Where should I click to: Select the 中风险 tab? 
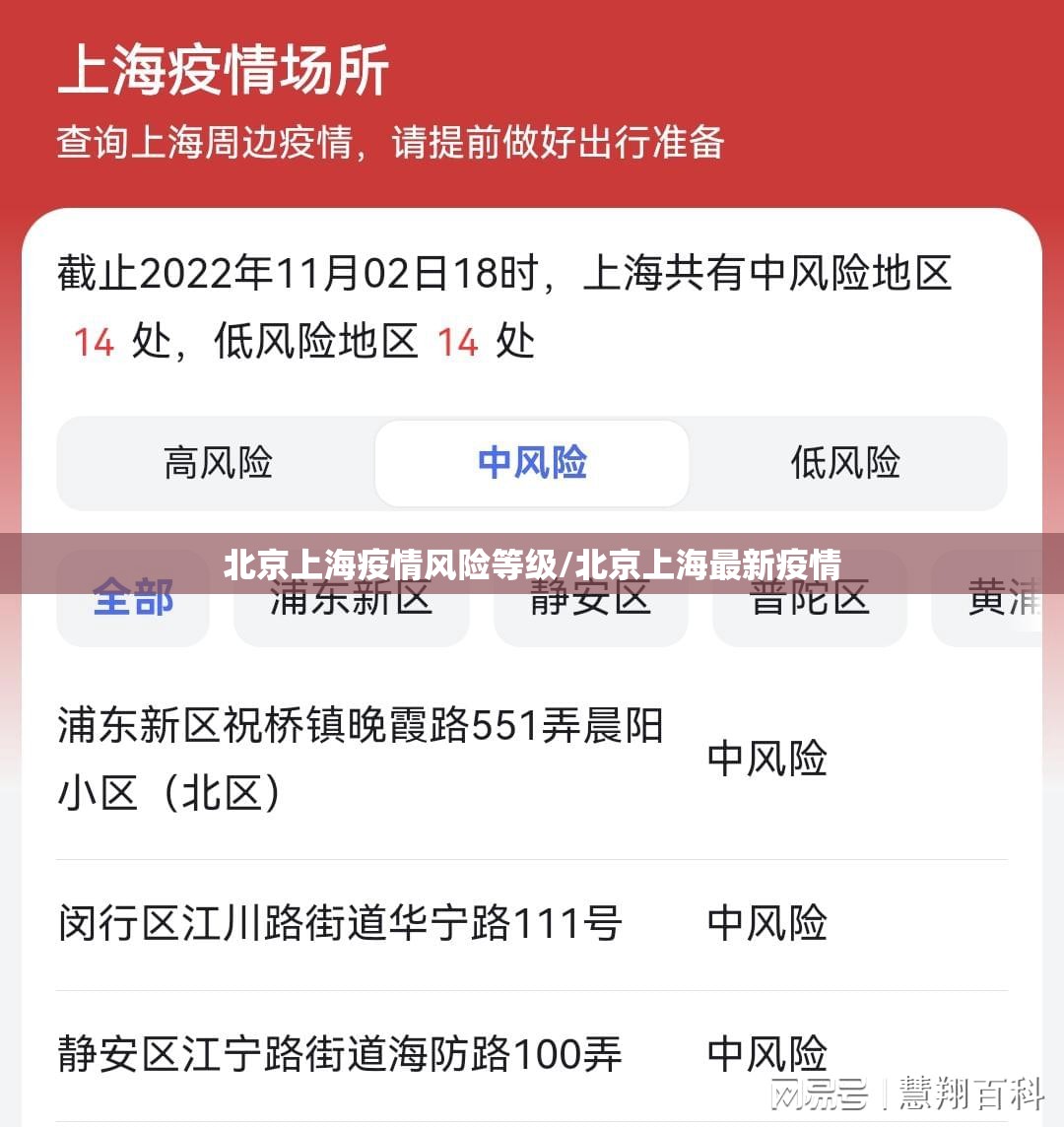[x=532, y=463]
